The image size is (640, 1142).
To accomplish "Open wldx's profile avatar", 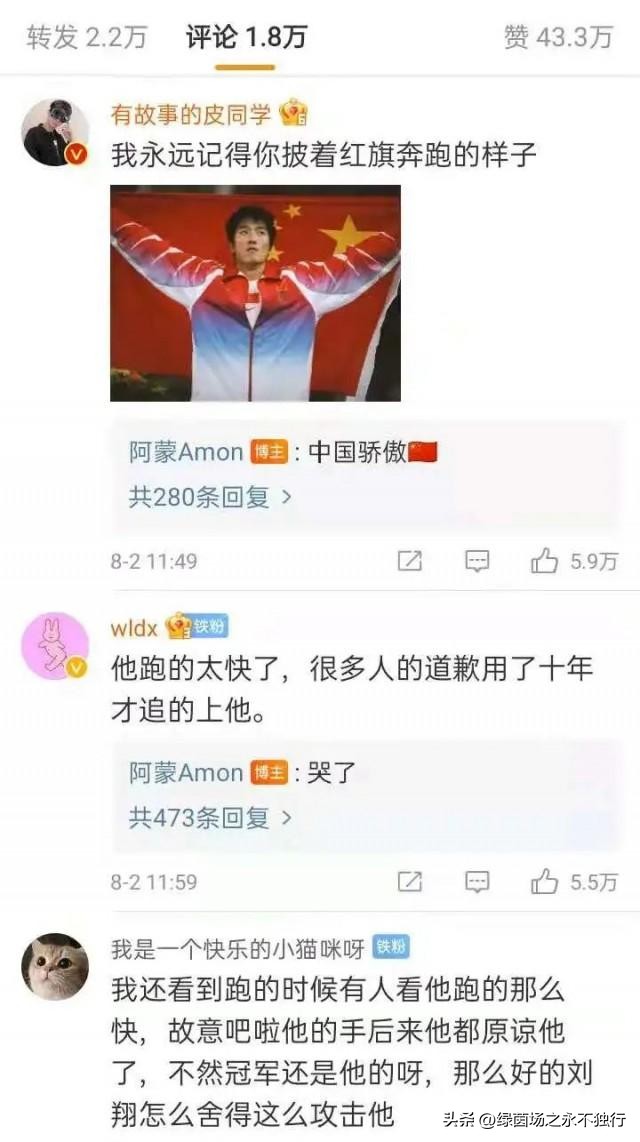I will coord(55,646).
